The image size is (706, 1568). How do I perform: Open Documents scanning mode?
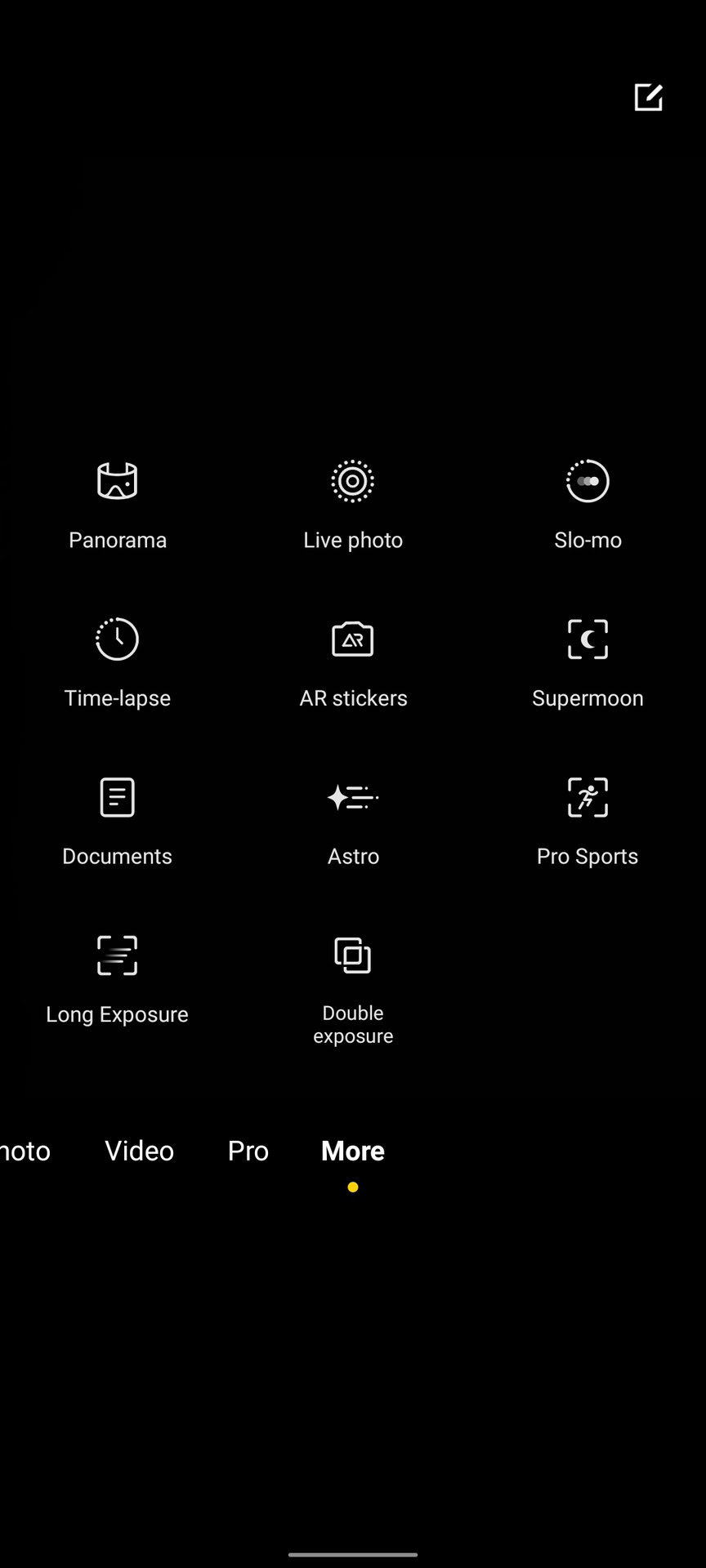[x=118, y=818]
